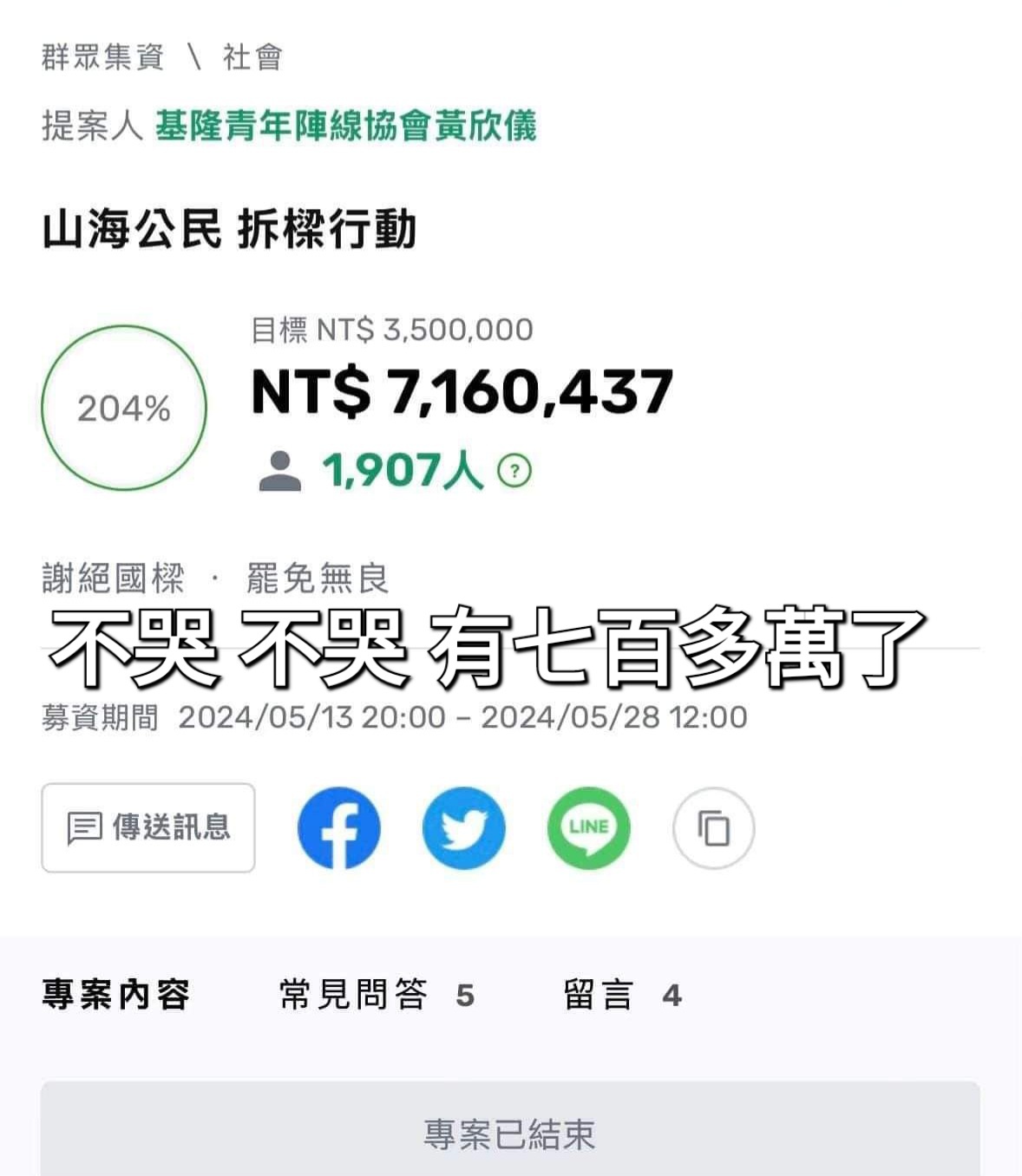Open the 群眾集資 breadcrumb link
Image resolution: width=1022 pixels, height=1176 pixels.
[x=102, y=57]
